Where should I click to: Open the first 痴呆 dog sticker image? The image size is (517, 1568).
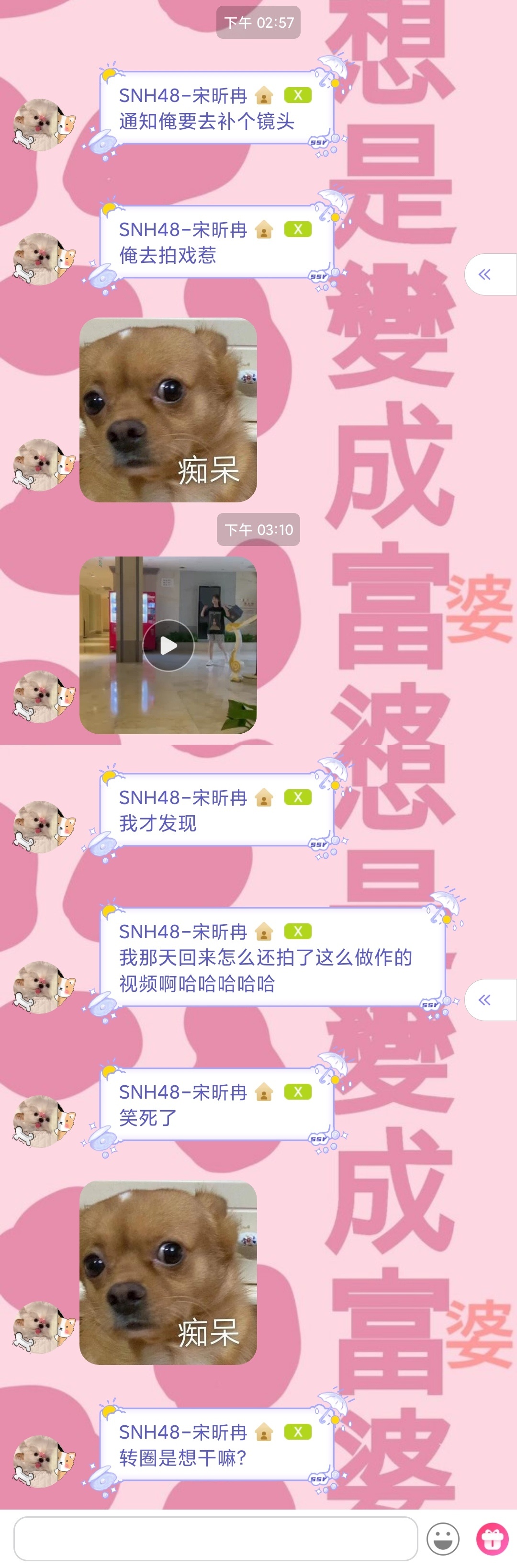click(169, 409)
